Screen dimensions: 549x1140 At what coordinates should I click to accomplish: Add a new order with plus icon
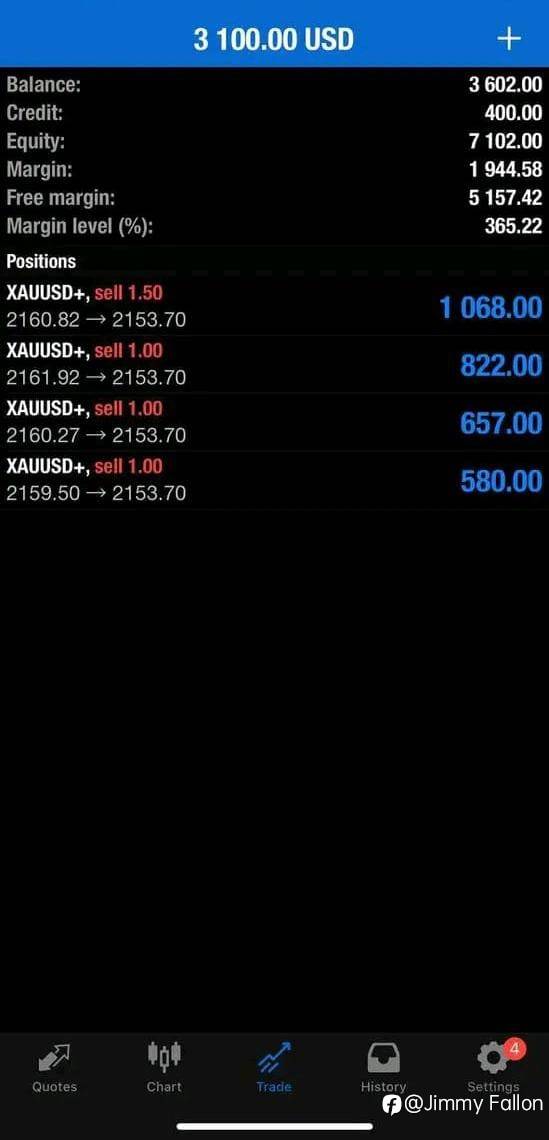[509, 39]
